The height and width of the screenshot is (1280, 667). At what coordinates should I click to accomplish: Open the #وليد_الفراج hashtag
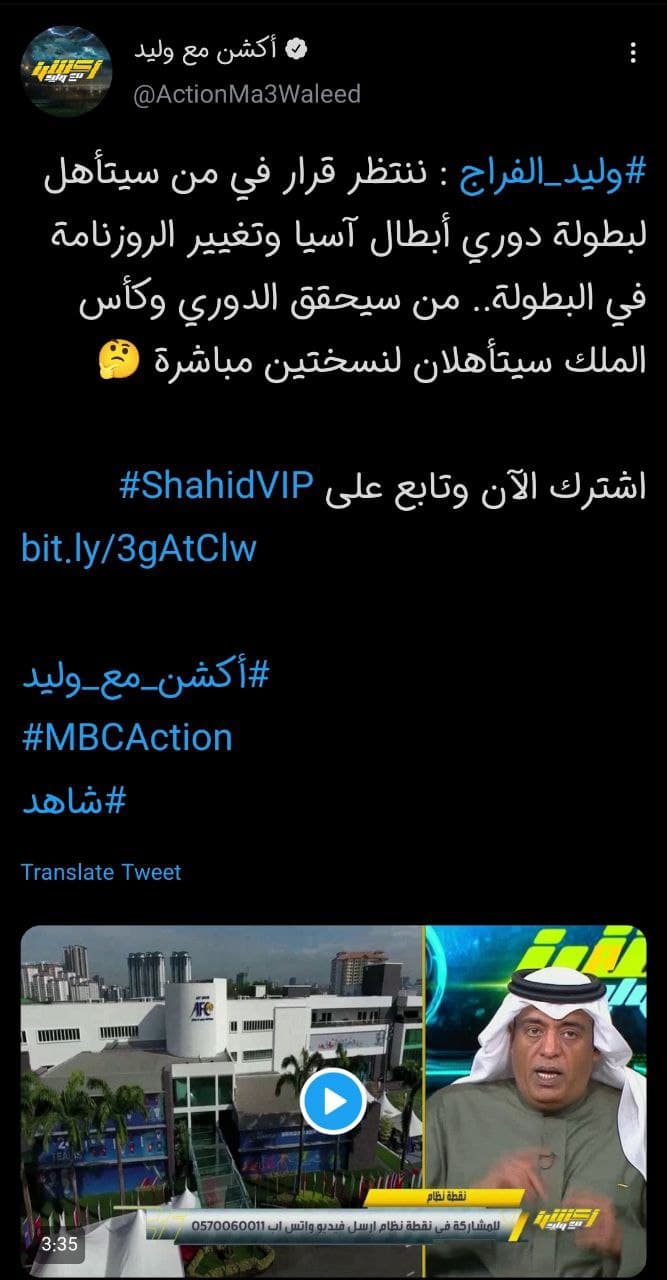[x=553, y=178]
